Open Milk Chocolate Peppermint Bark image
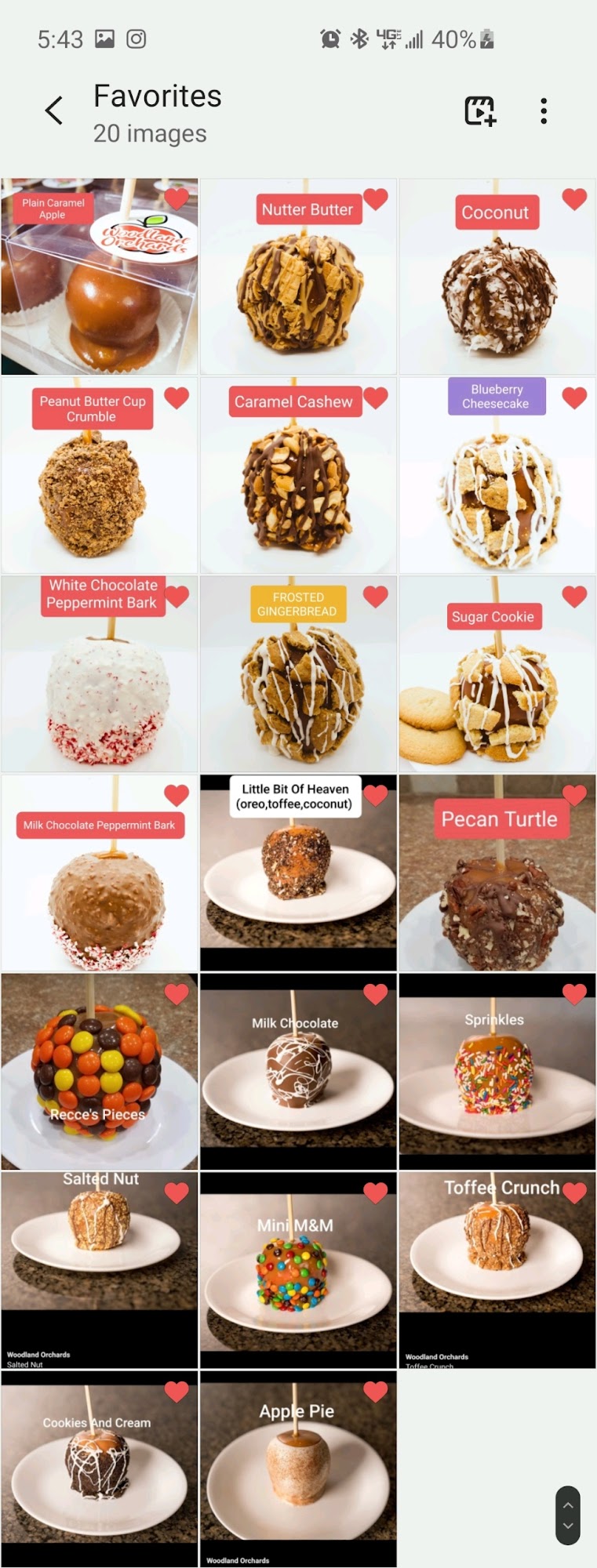Screen dimensions: 597x1568 pos(100,873)
